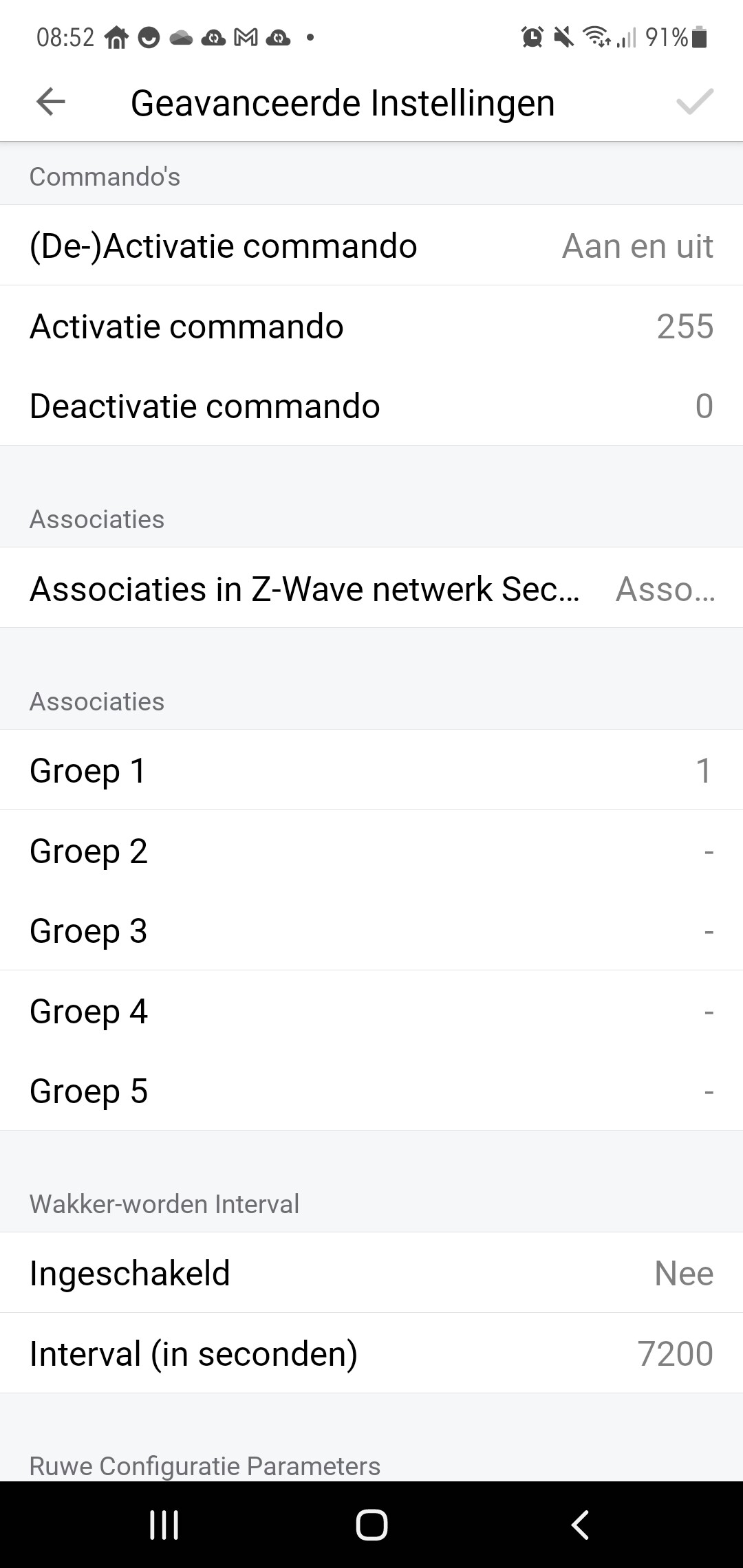This screenshot has height=1568, width=743.
Task: Edit Interval (in seconden) value
Action: [371, 1353]
